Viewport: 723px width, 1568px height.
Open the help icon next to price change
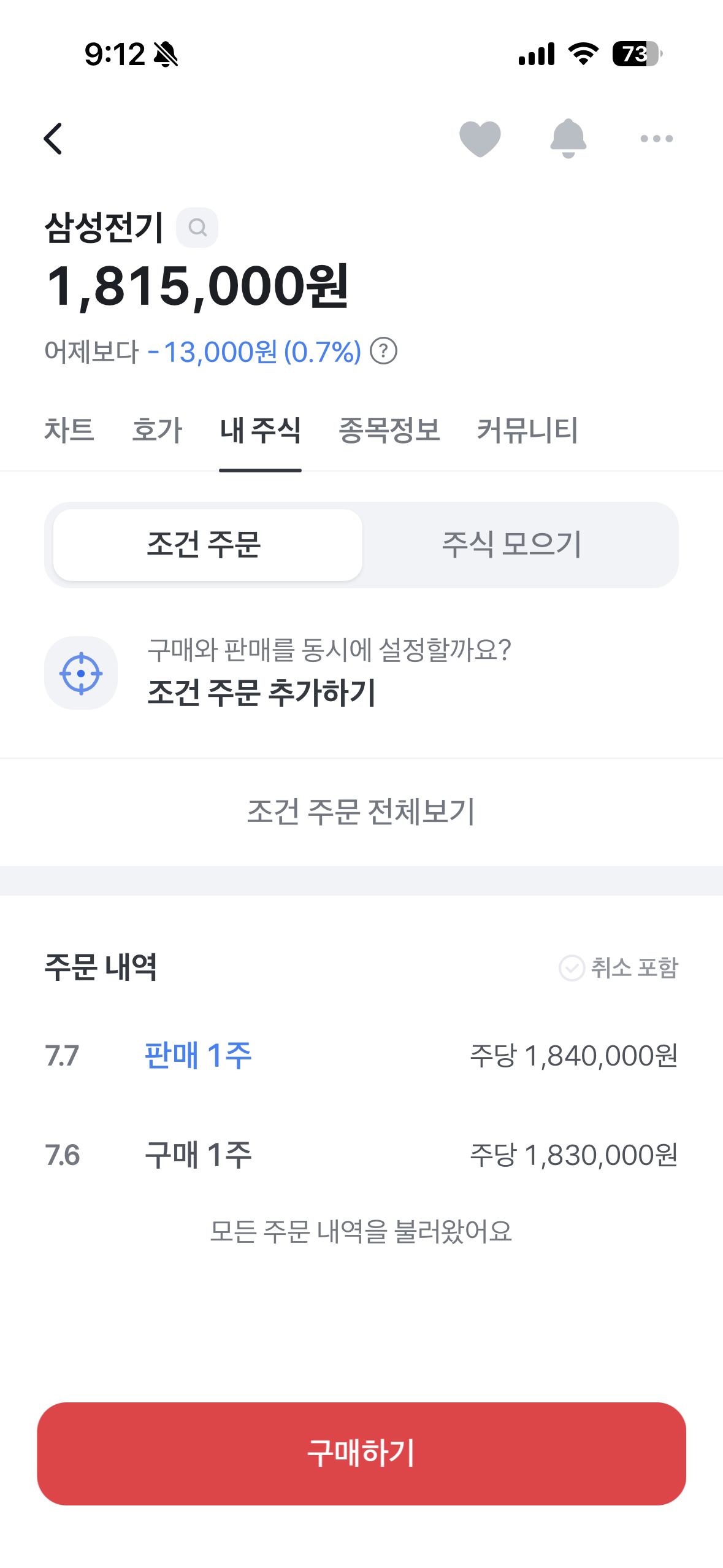pyautogui.click(x=384, y=352)
